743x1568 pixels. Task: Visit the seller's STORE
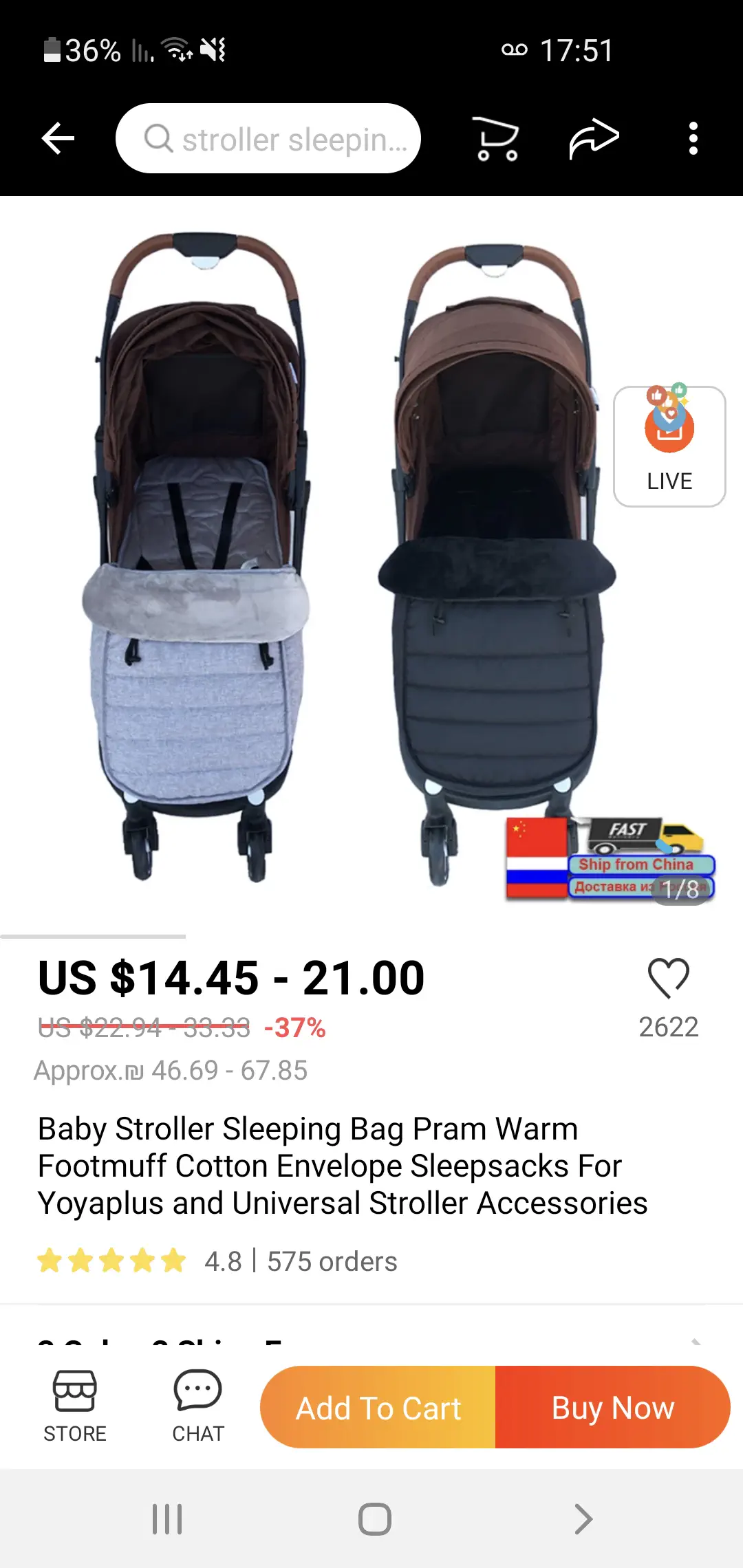[x=74, y=1406]
